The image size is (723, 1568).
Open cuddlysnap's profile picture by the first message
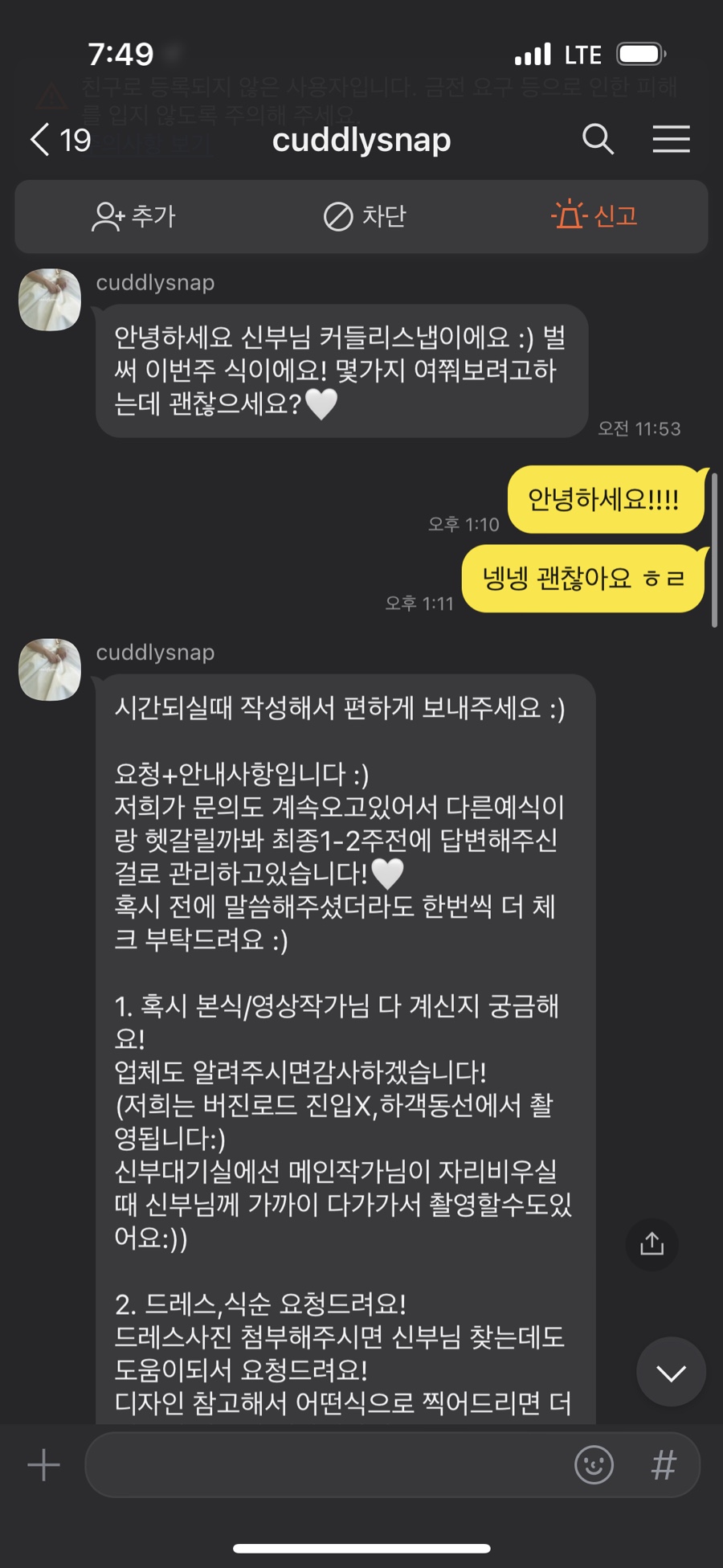tap(50, 300)
